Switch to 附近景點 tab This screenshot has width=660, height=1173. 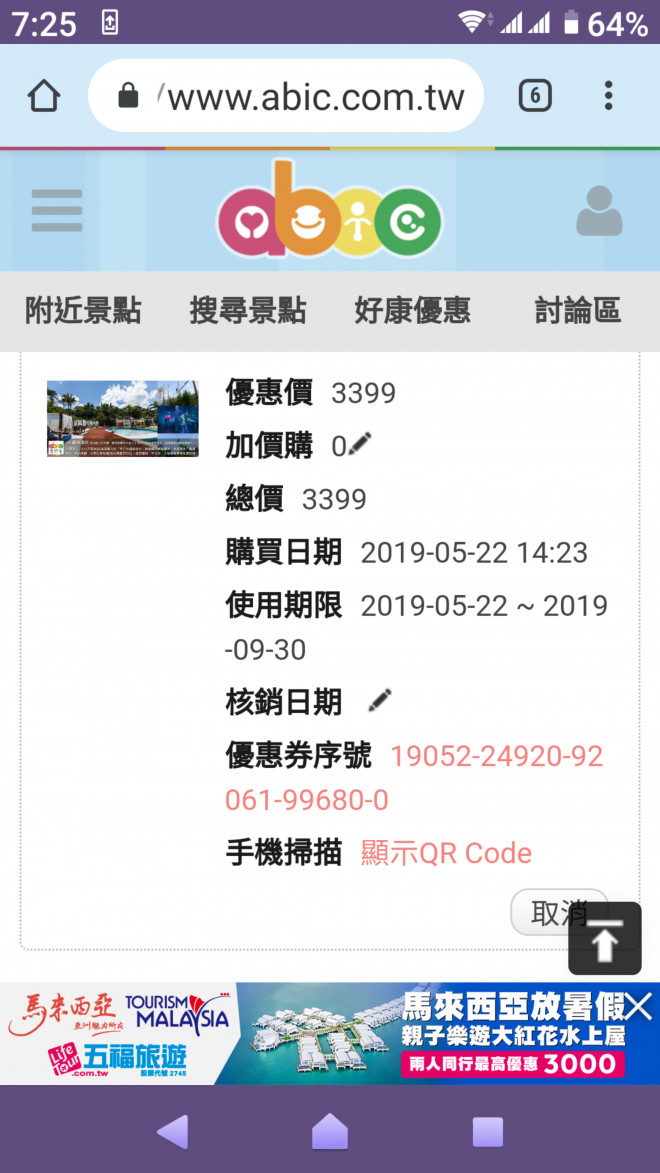[x=83, y=311]
